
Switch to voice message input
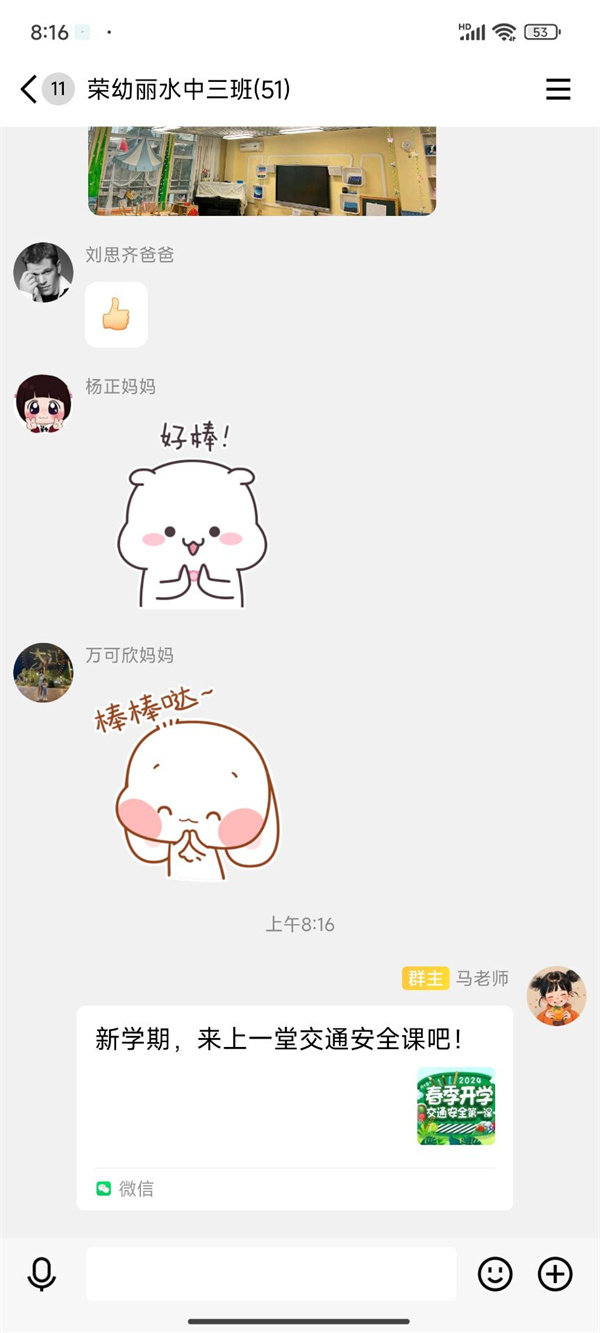click(41, 1274)
